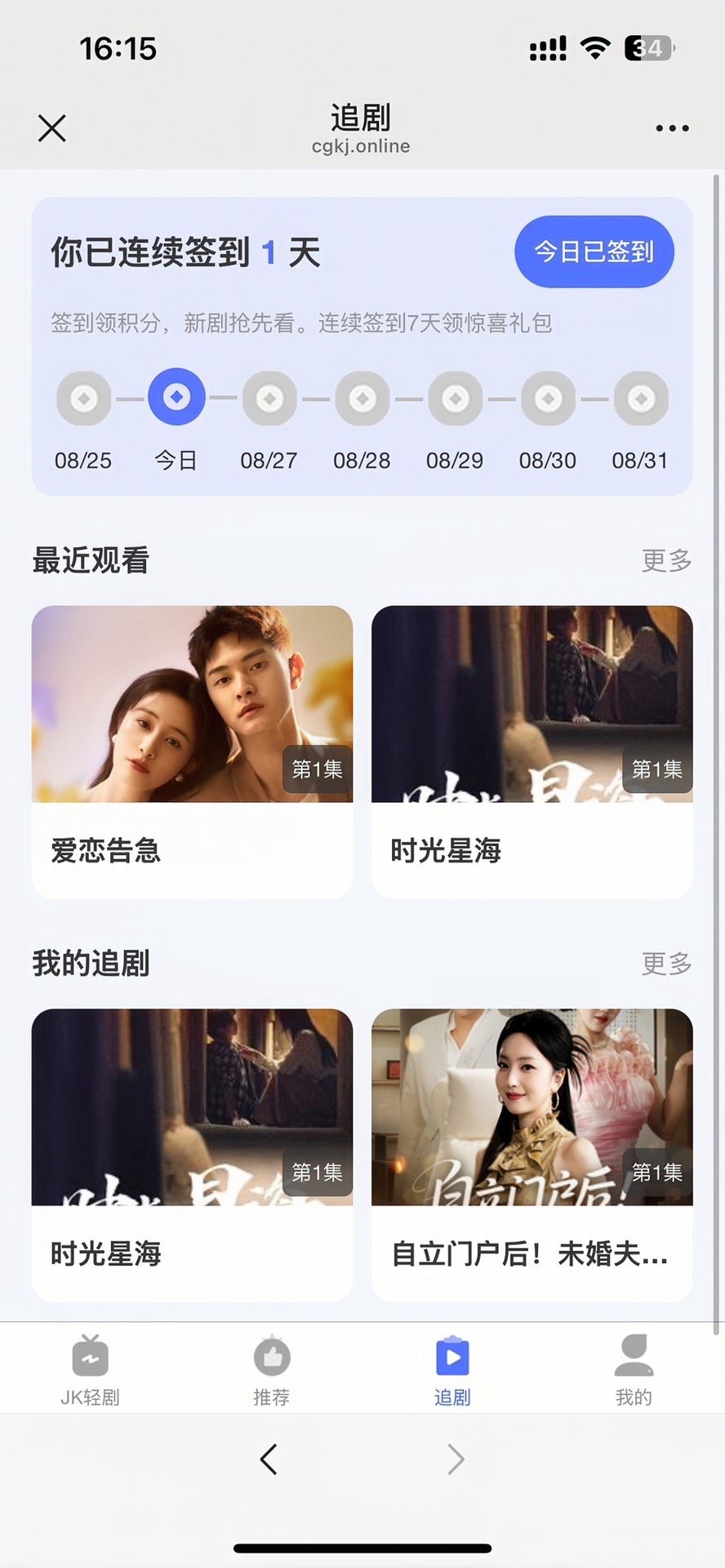The image size is (725, 1568).
Task: Open the three-dot overflow menu
Action: (672, 128)
